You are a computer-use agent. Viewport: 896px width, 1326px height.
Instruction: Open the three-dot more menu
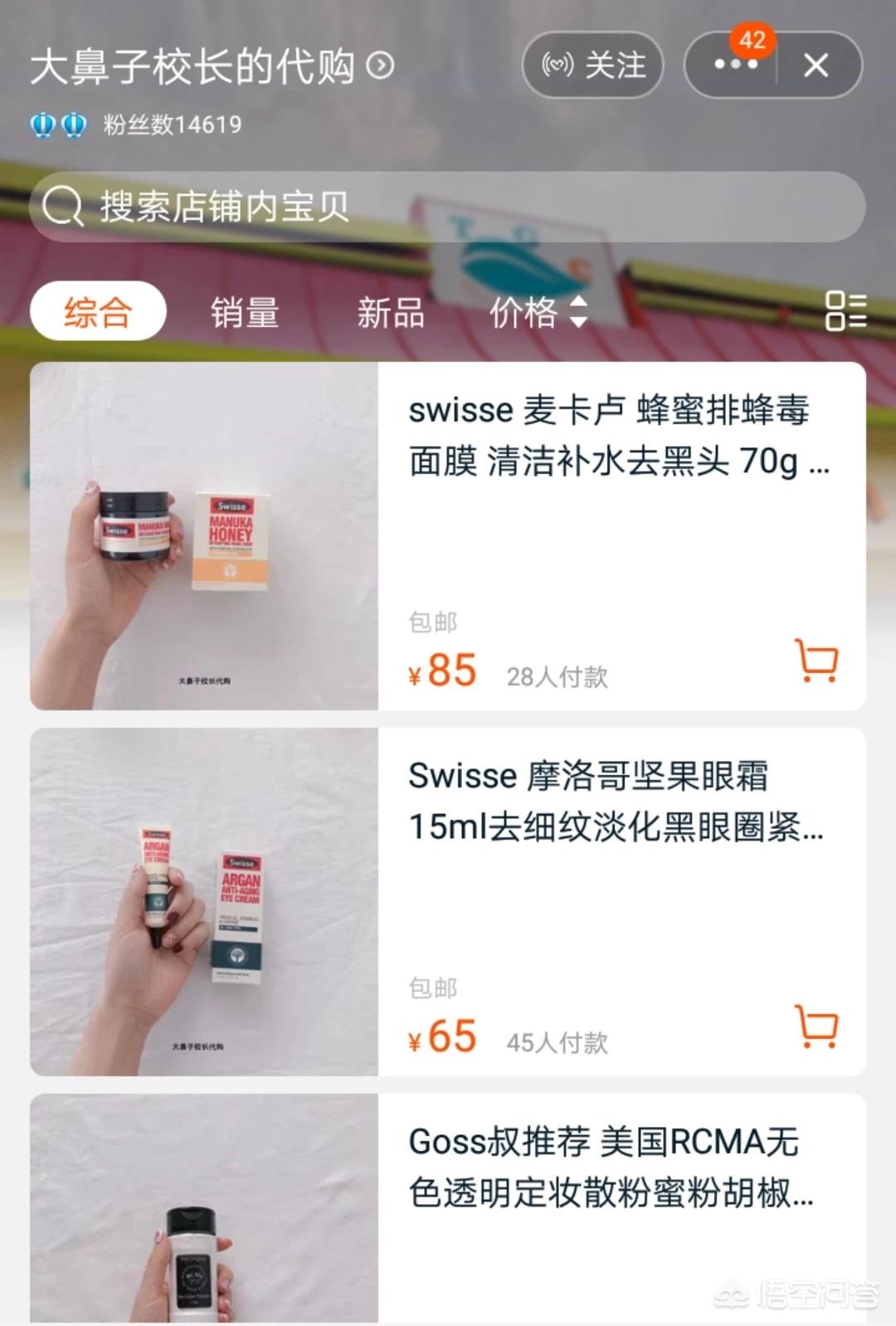coord(734,65)
